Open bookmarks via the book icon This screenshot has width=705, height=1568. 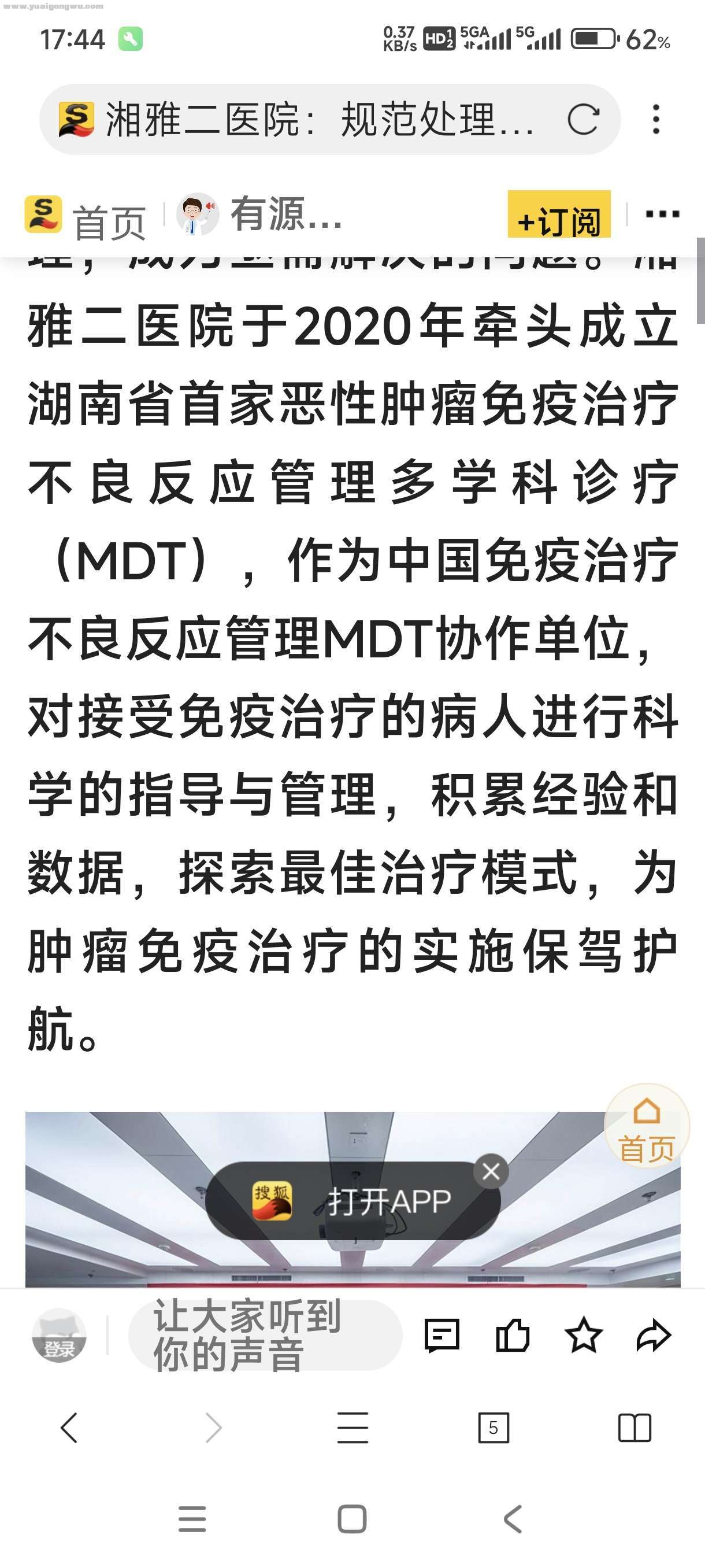tap(634, 1428)
